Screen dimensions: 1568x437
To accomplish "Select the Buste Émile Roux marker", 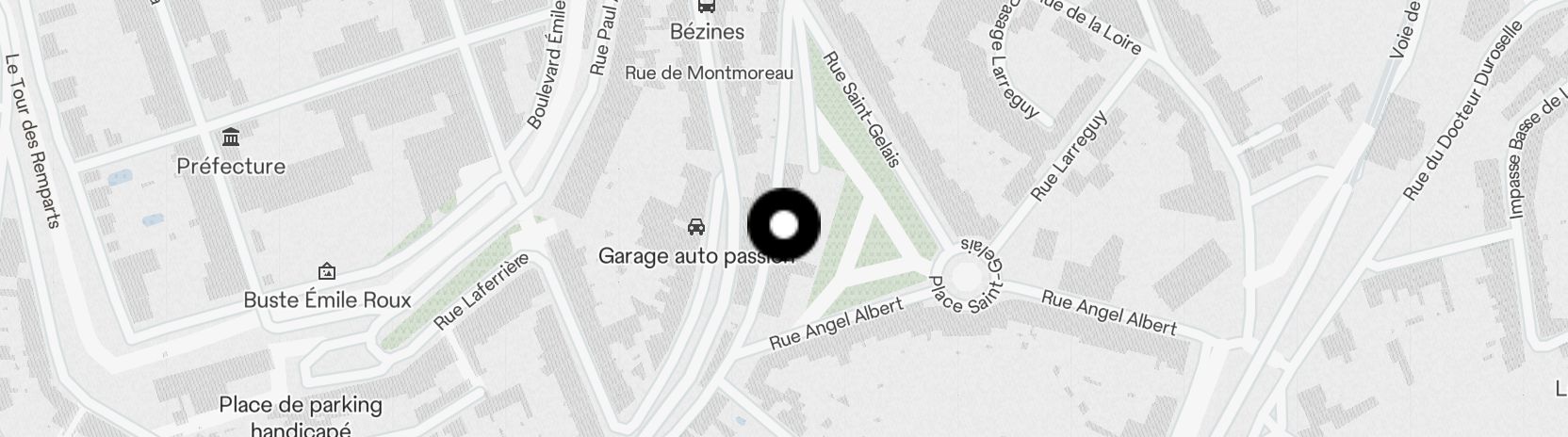I will [327, 272].
